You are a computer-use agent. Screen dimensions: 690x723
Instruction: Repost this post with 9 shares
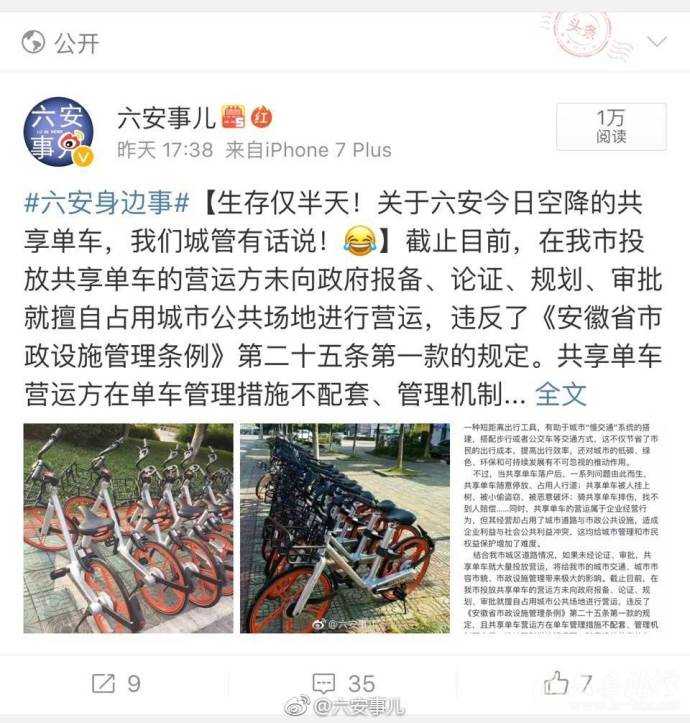116,684
